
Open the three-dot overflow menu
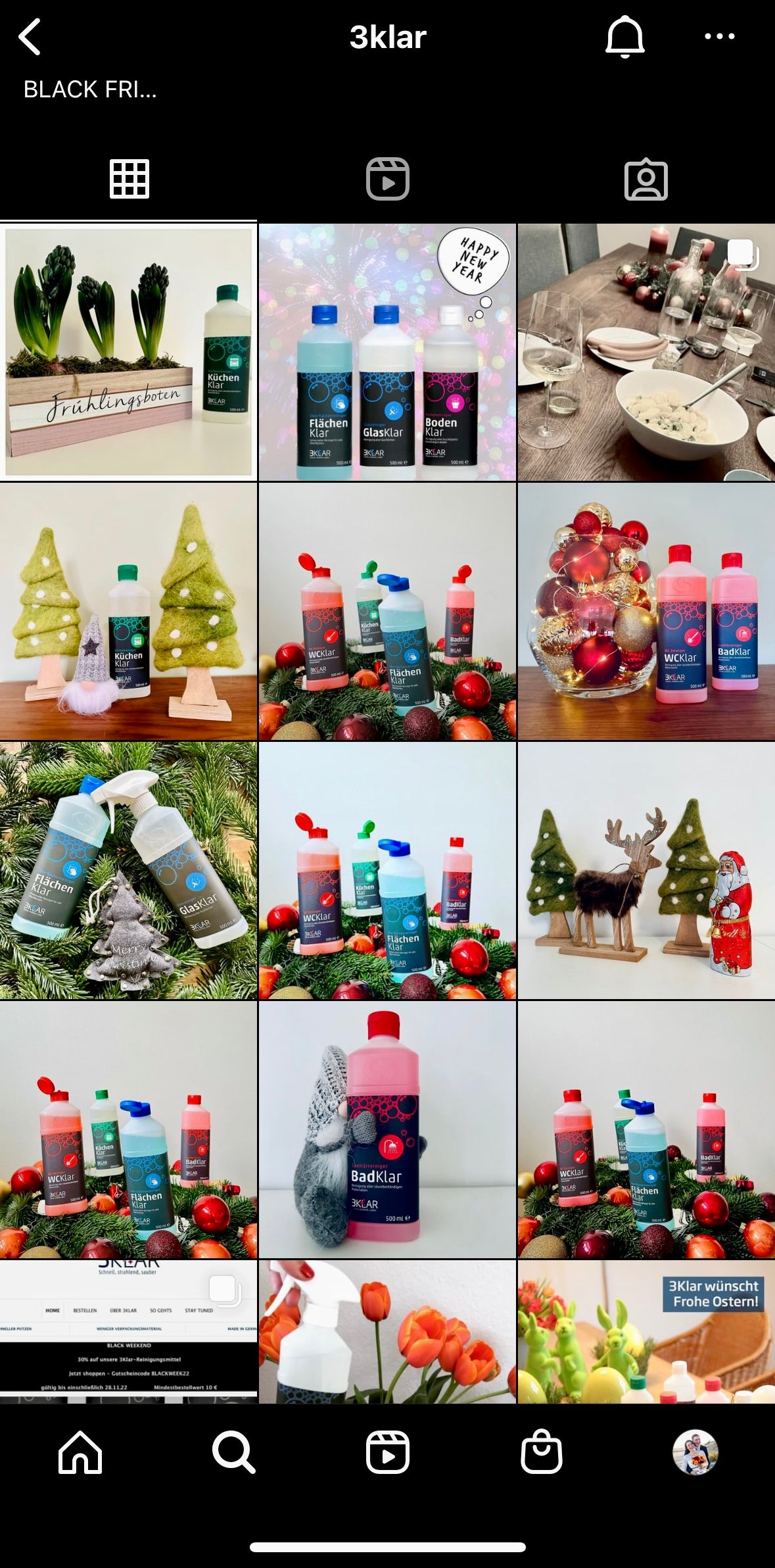pos(719,37)
